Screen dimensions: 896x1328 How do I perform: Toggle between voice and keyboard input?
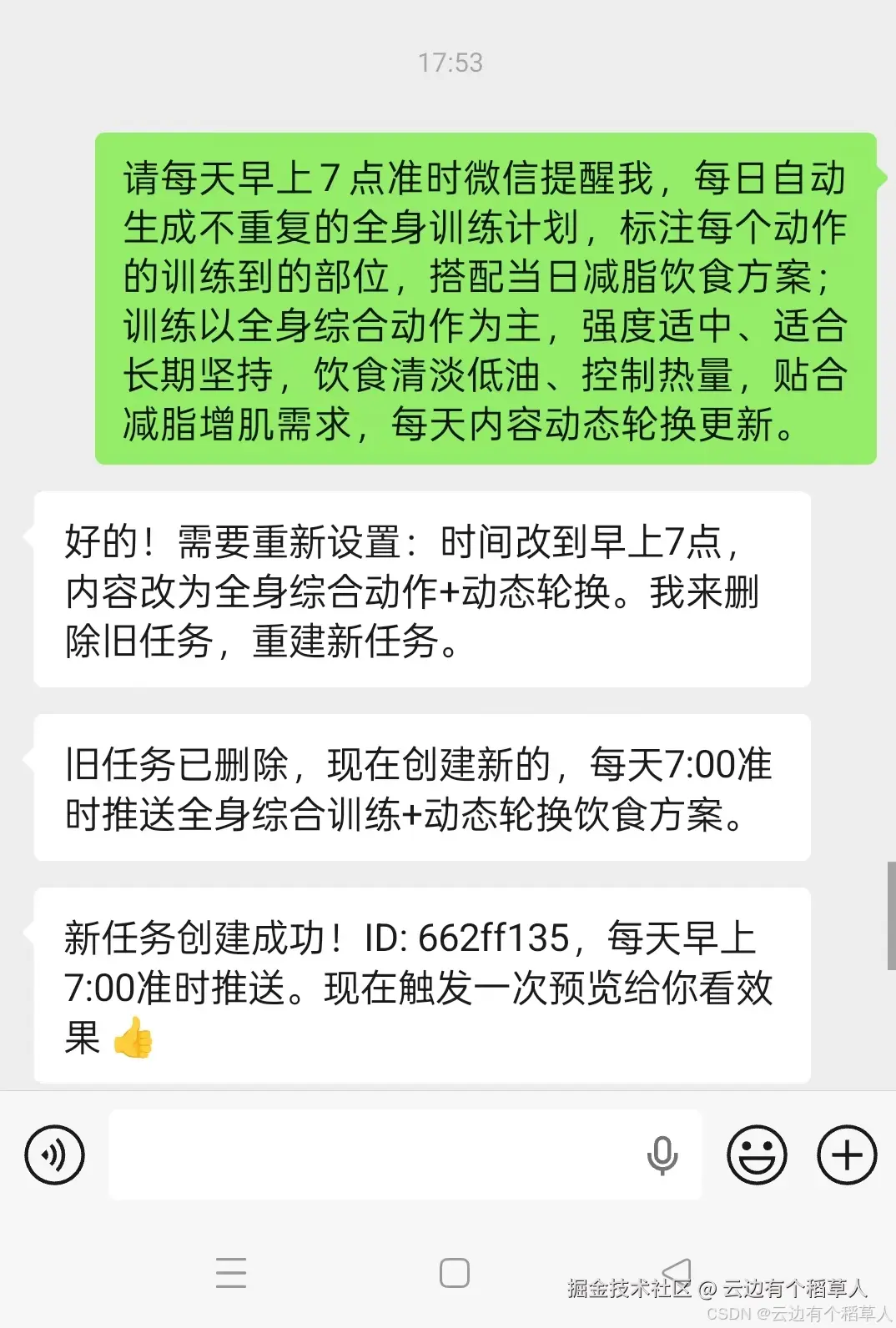tap(53, 1154)
